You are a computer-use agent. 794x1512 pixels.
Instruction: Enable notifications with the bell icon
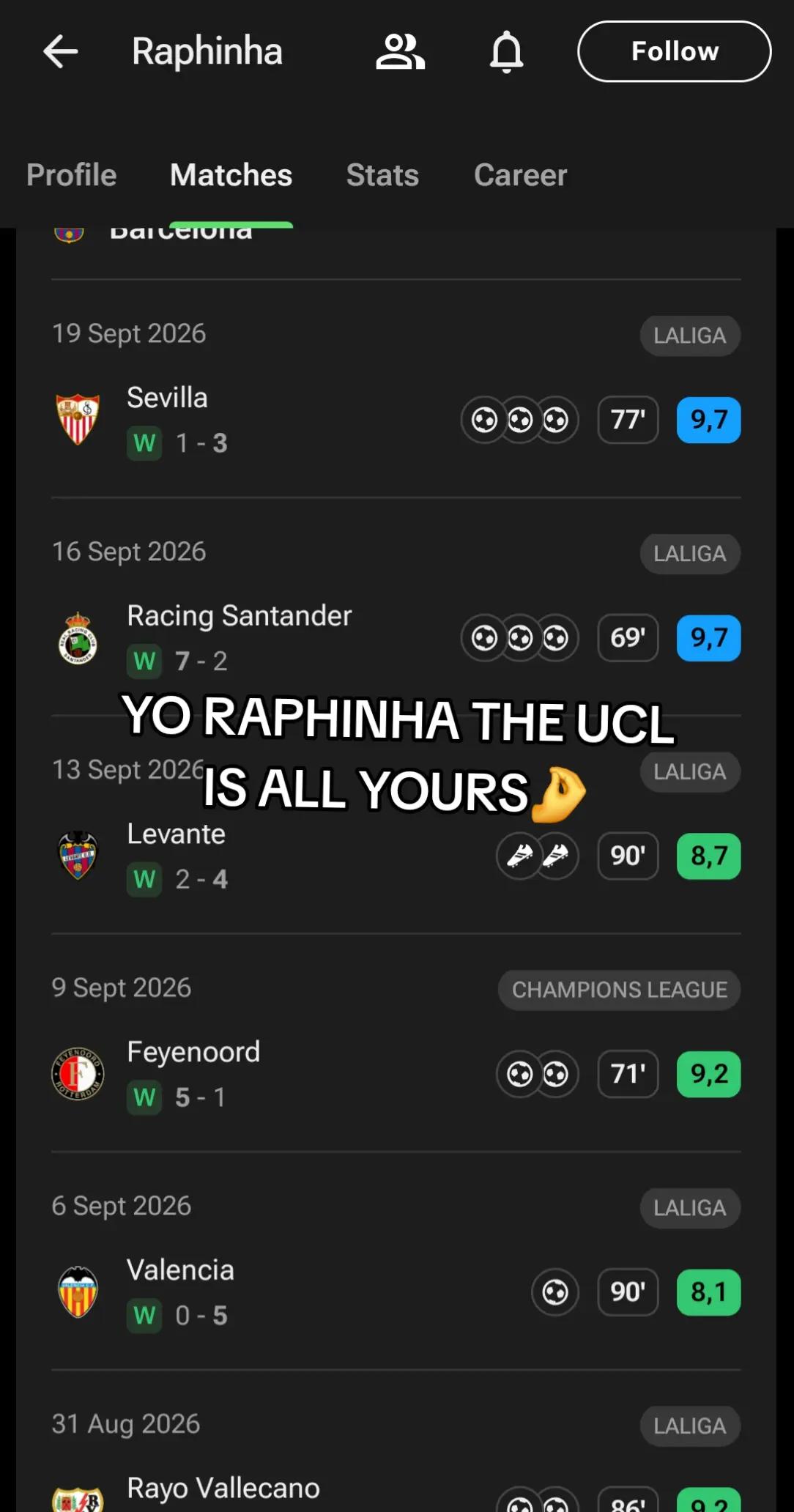506,52
